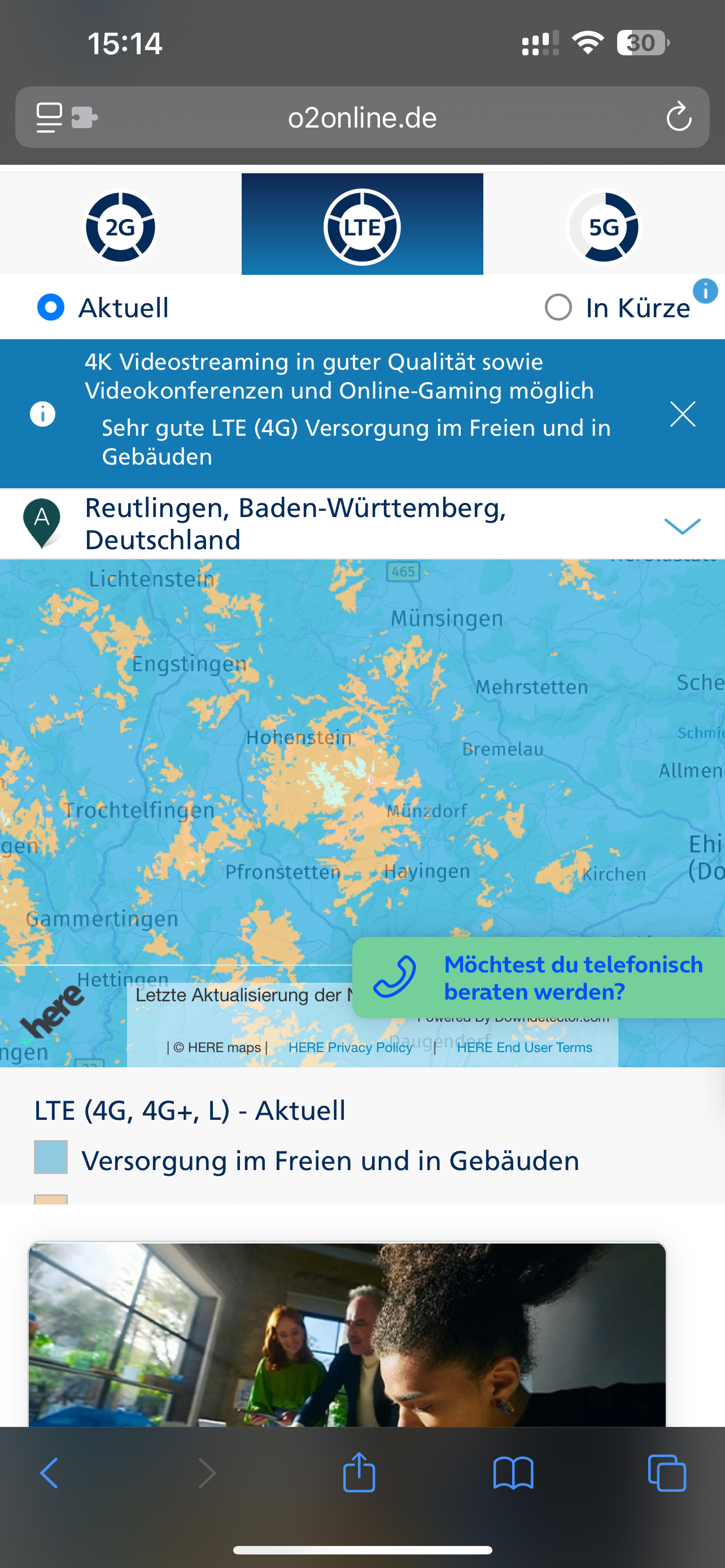Open the HERE Privacy Policy link

[350, 1047]
